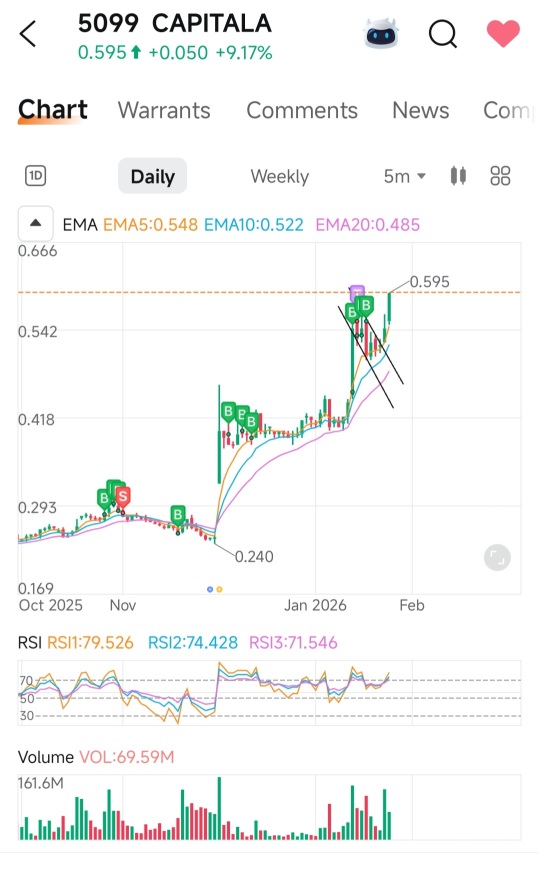539x870 pixels.
Task: Switch to the News tab
Action: [420, 110]
